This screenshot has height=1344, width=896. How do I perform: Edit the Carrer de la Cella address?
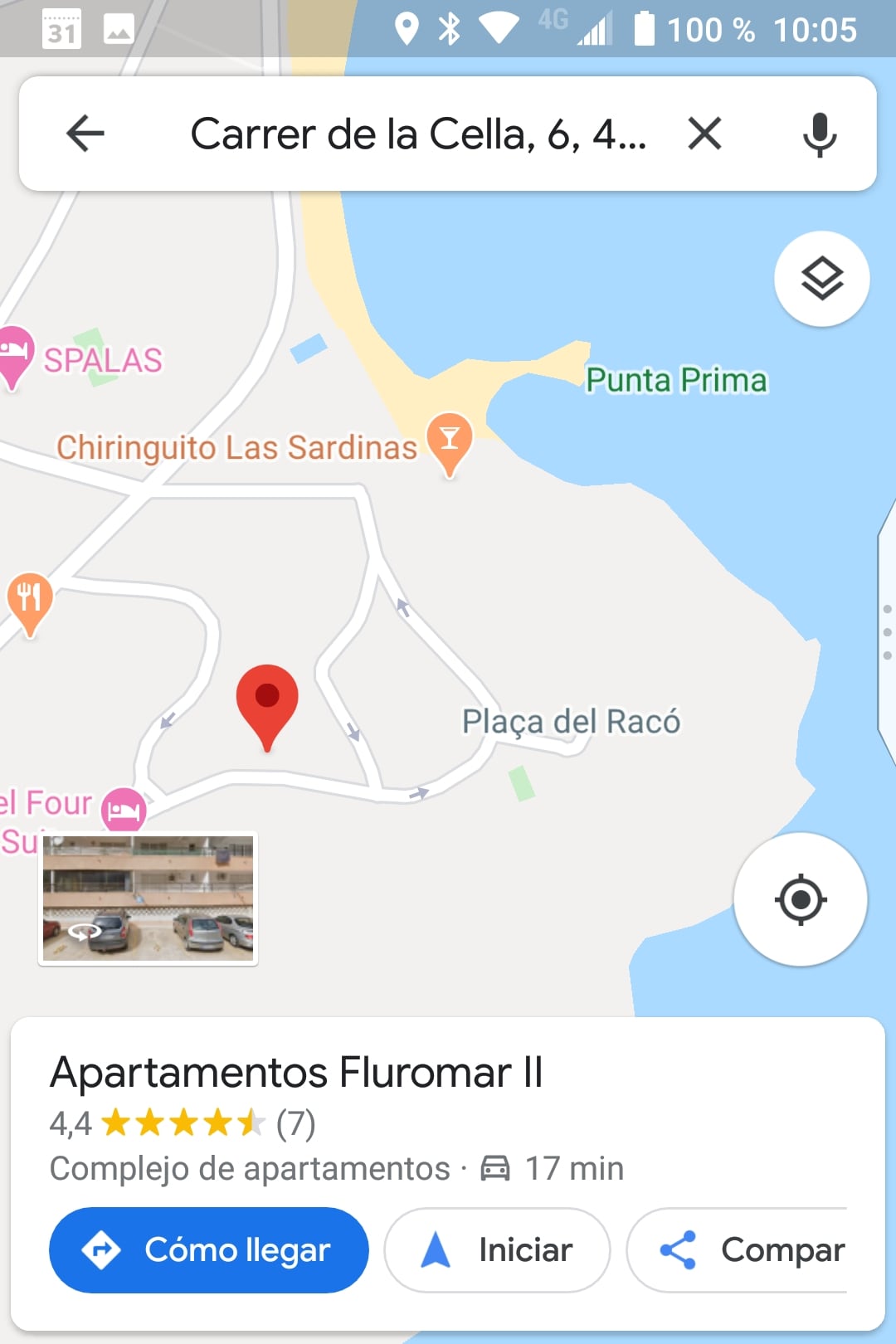(x=417, y=134)
